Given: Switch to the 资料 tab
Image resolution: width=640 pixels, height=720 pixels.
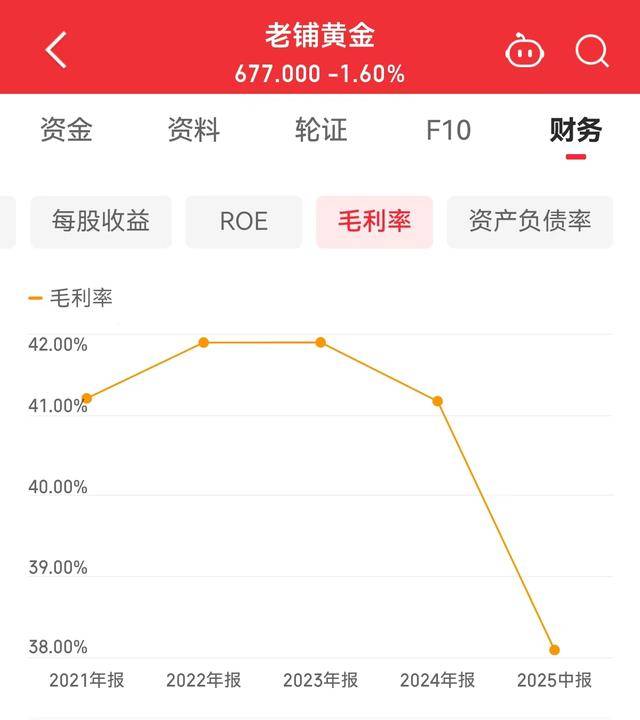Looking at the screenshot, I should tap(193, 130).
